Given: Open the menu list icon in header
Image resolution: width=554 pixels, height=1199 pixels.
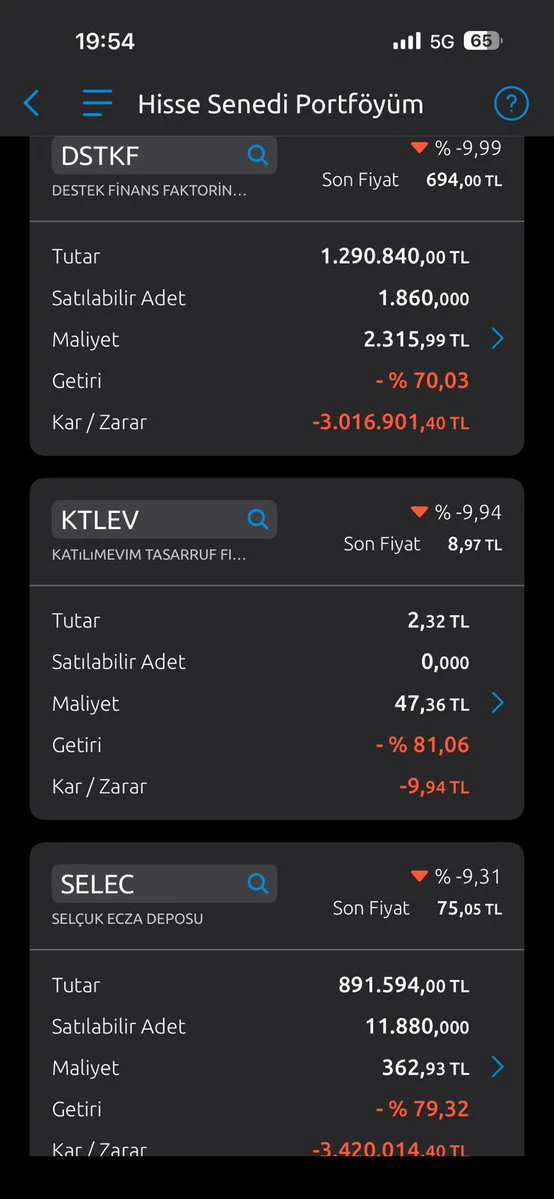Looking at the screenshot, I should 97,102.
